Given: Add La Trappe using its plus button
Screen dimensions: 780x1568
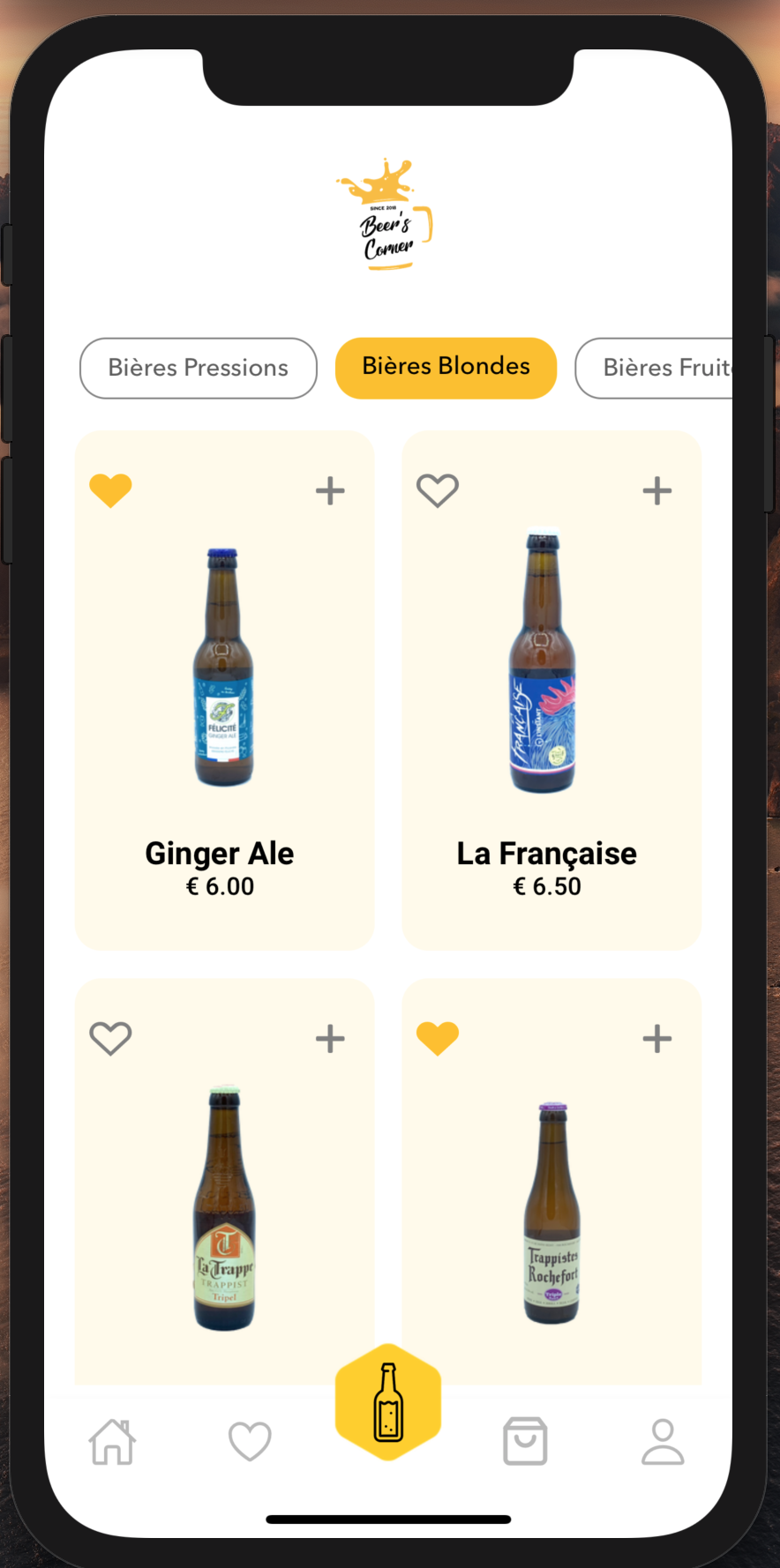Looking at the screenshot, I should [x=330, y=1038].
